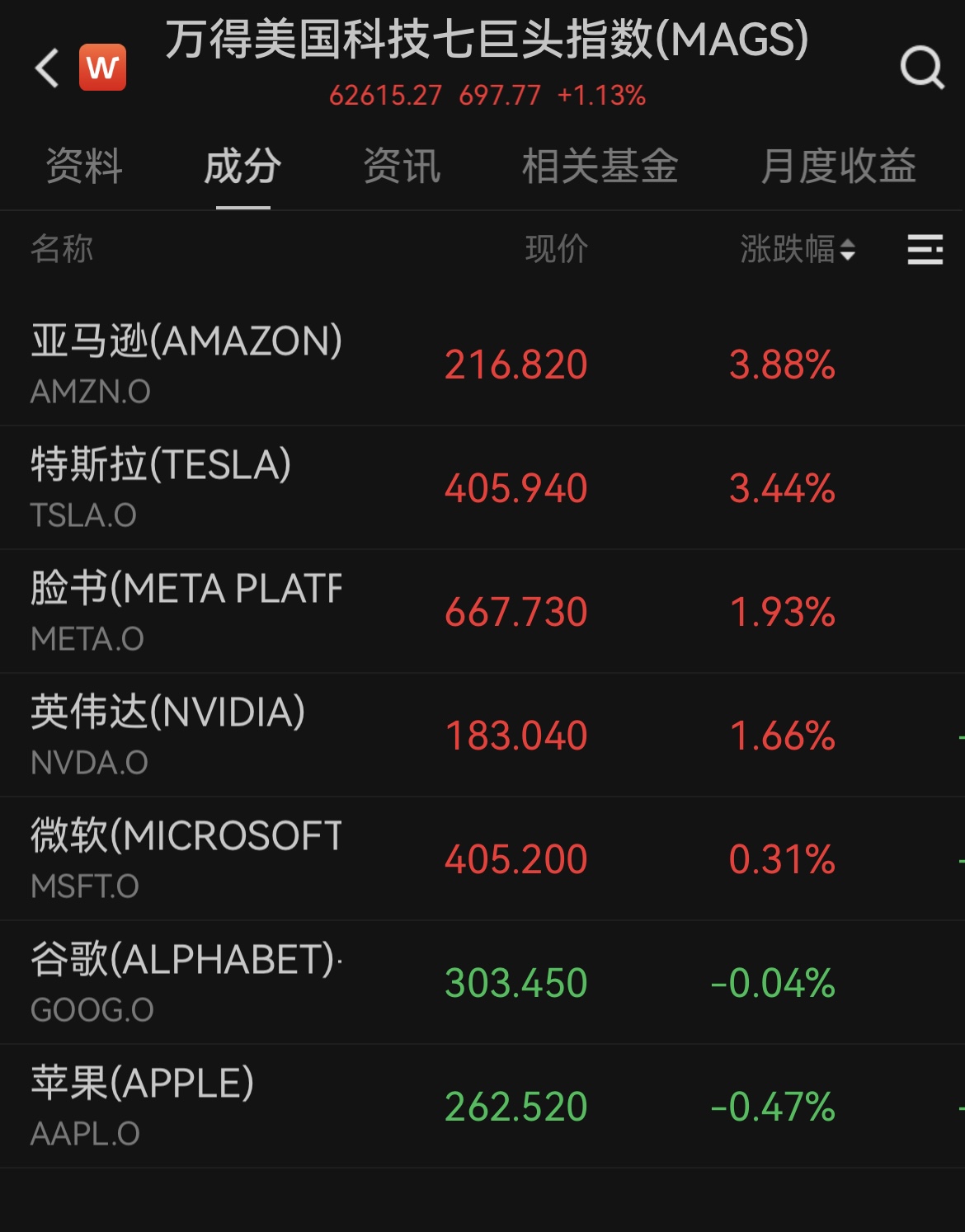Open the Tesla TSLA.O stock row

pyautogui.click(x=161, y=487)
